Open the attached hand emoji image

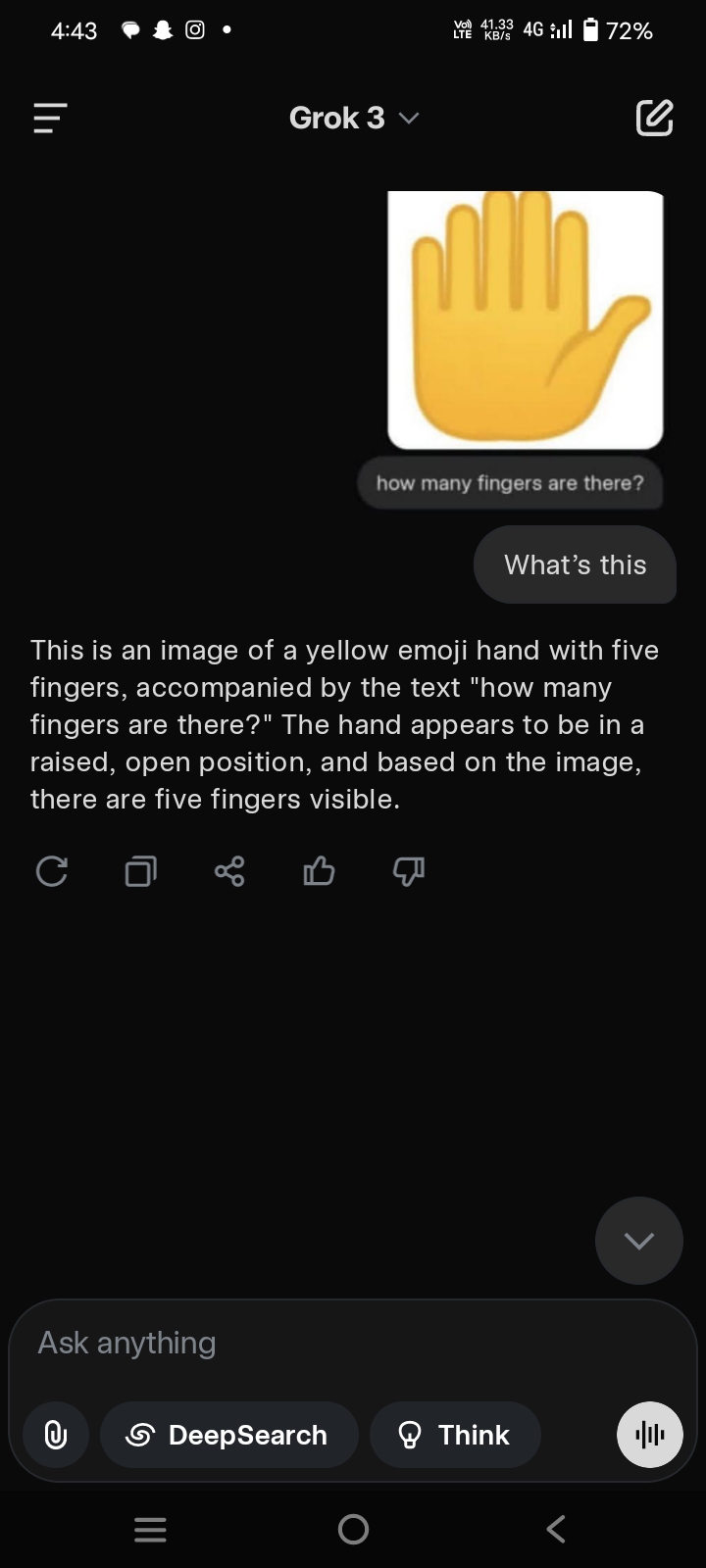pos(525,319)
